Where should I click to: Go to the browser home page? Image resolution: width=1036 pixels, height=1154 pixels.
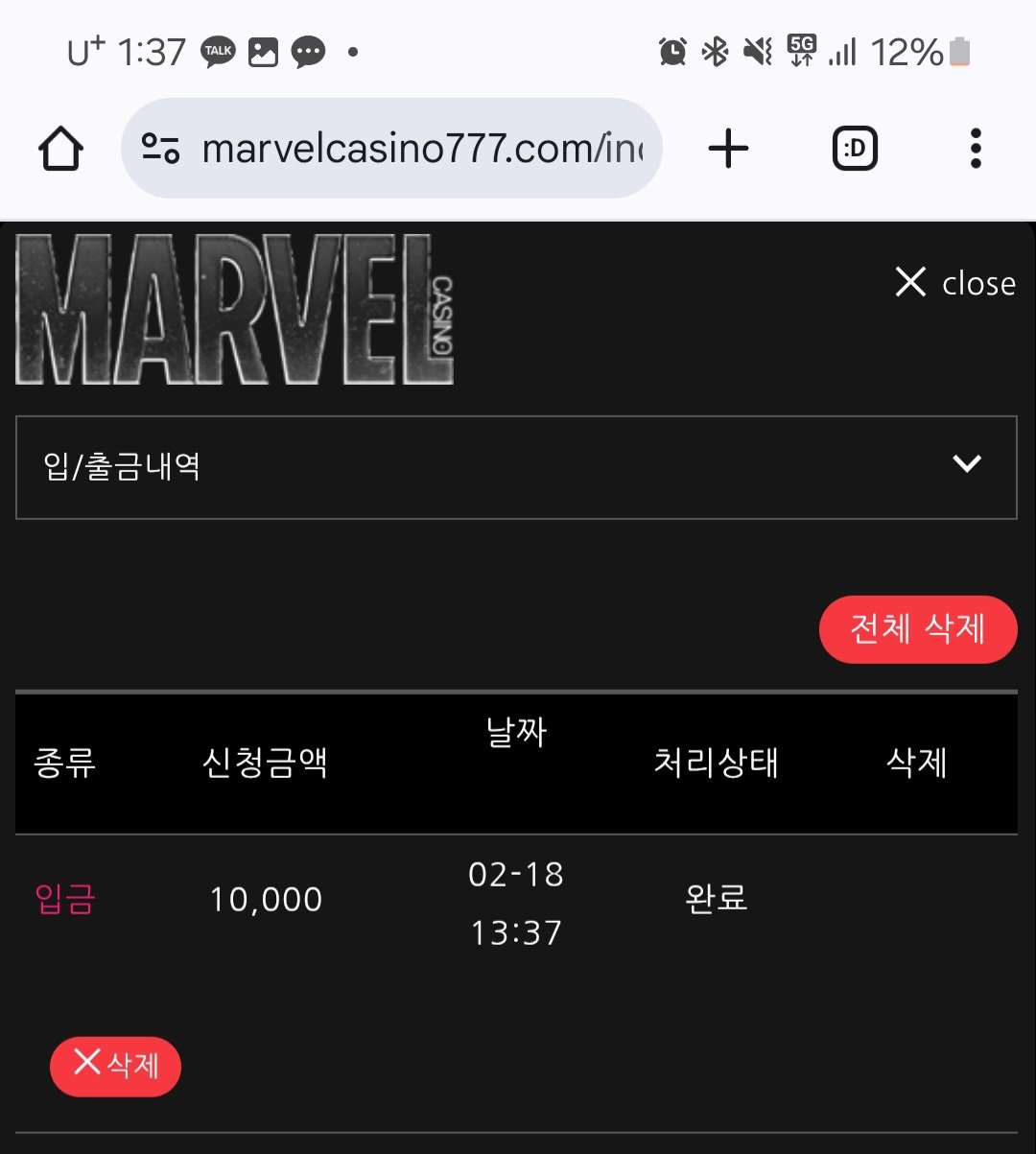point(61,150)
